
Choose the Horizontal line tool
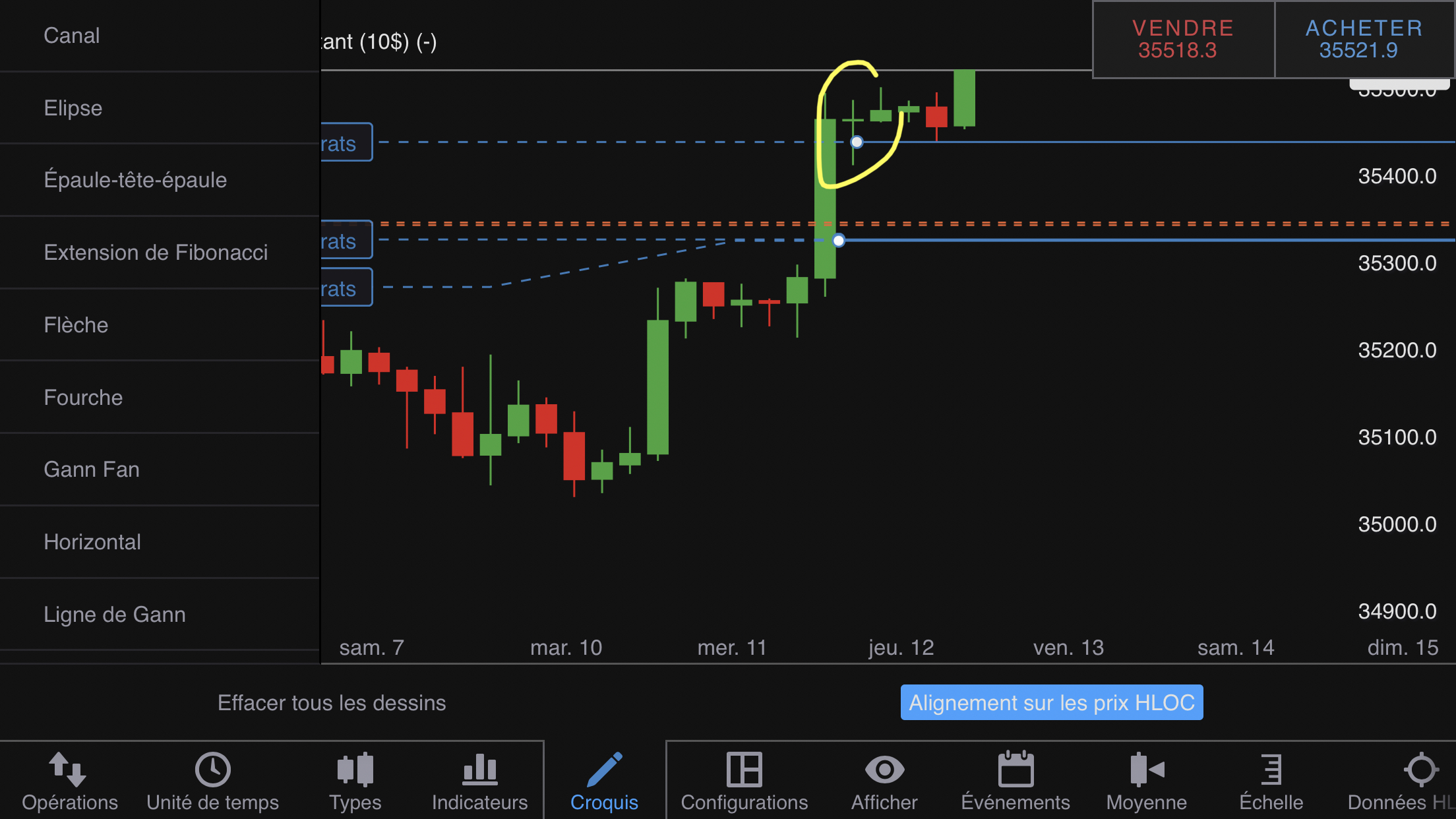pos(92,542)
